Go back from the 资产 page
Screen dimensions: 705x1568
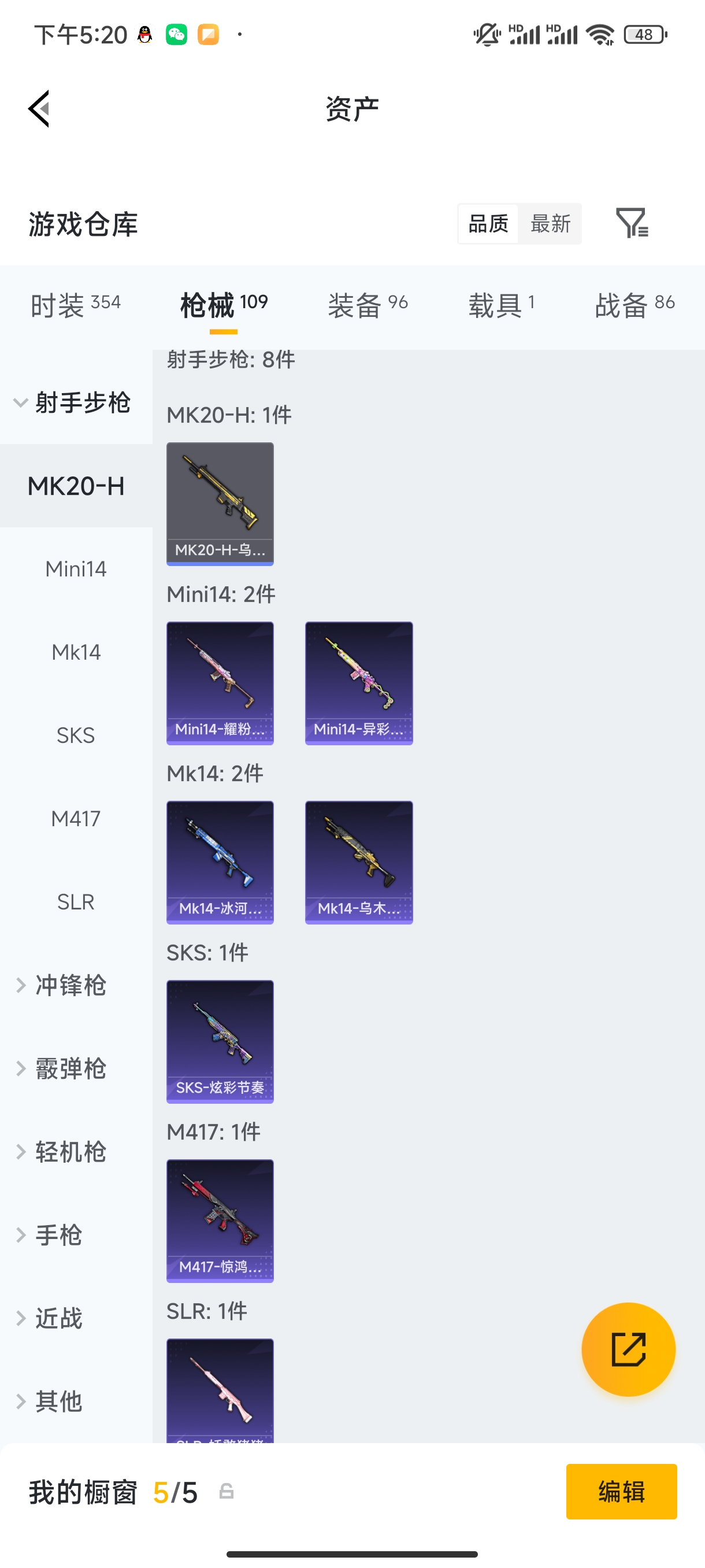tap(39, 109)
